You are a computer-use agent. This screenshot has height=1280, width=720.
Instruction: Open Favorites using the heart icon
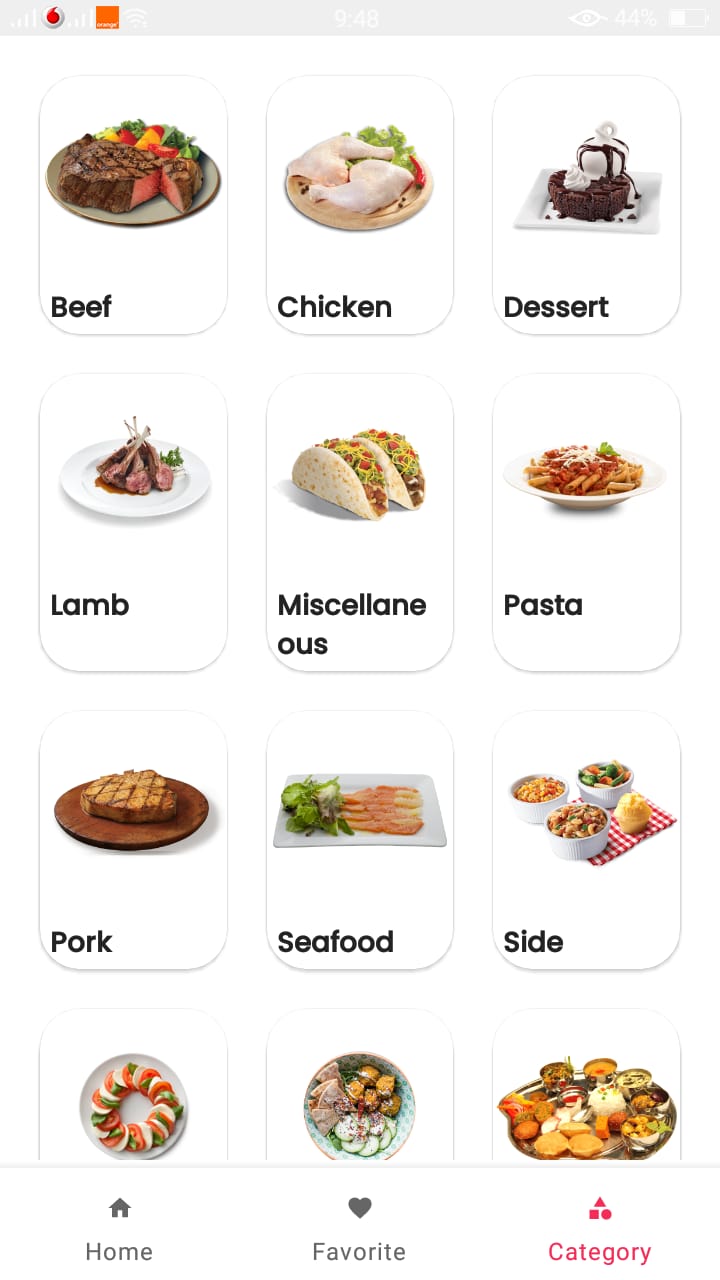coord(359,1208)
